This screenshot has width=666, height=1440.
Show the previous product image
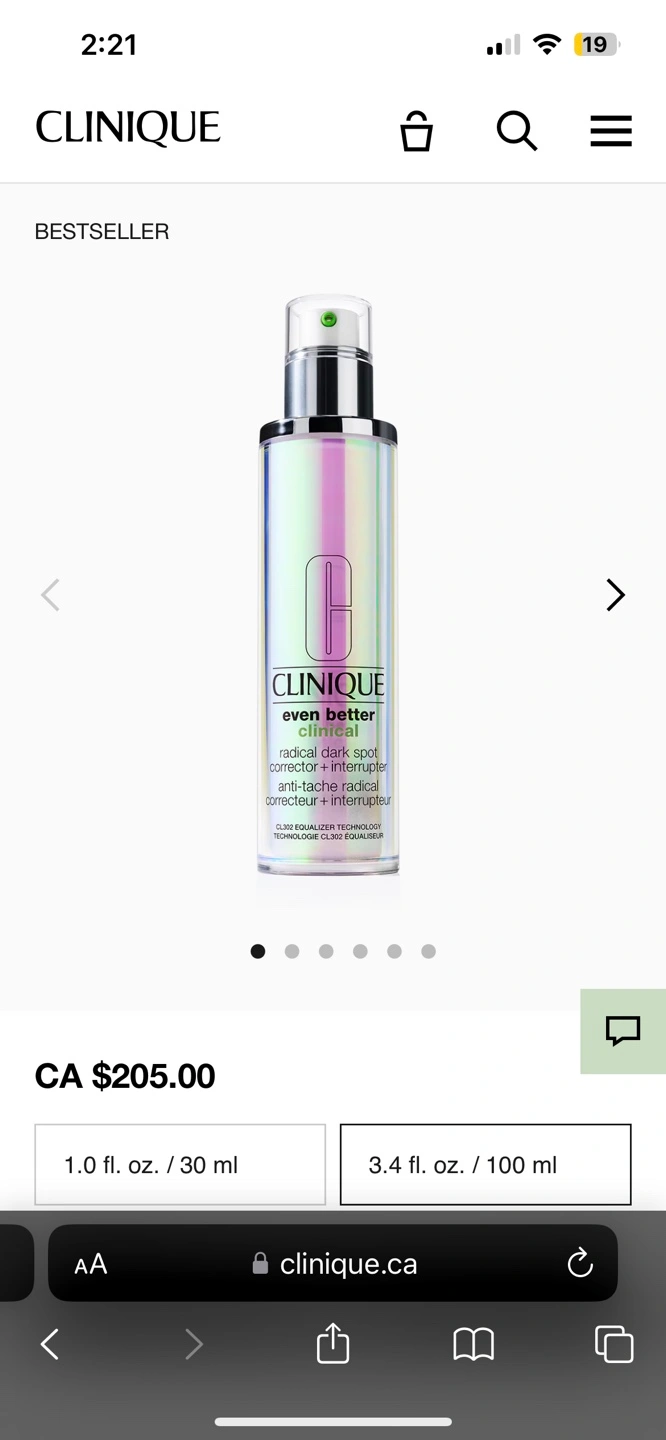(50, 595)
